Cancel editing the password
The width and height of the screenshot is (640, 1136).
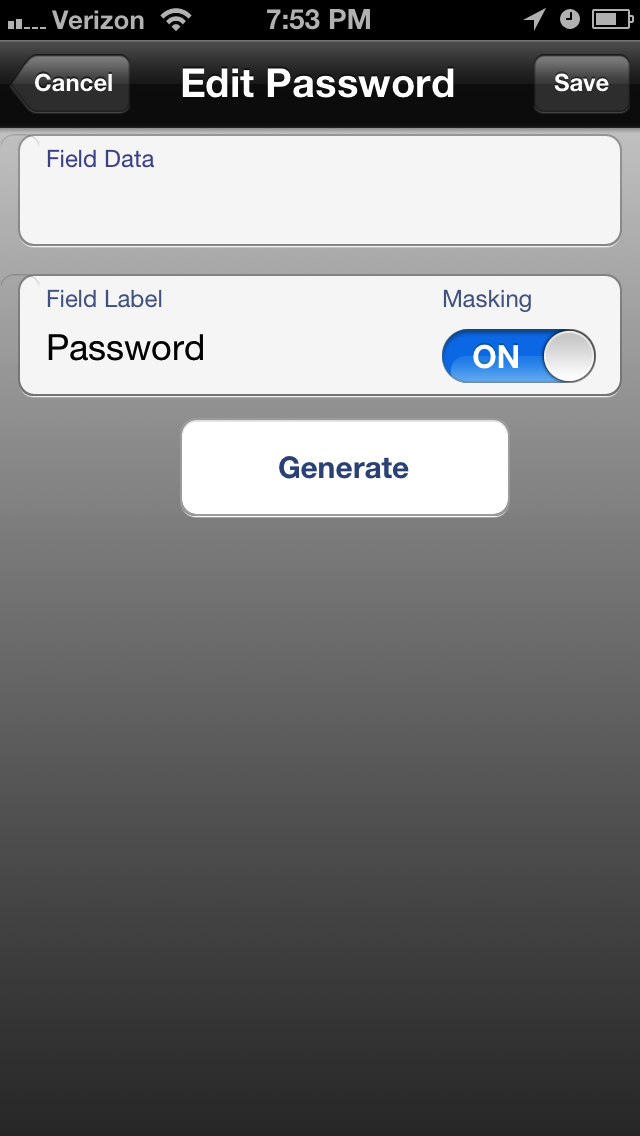(71, 83)
